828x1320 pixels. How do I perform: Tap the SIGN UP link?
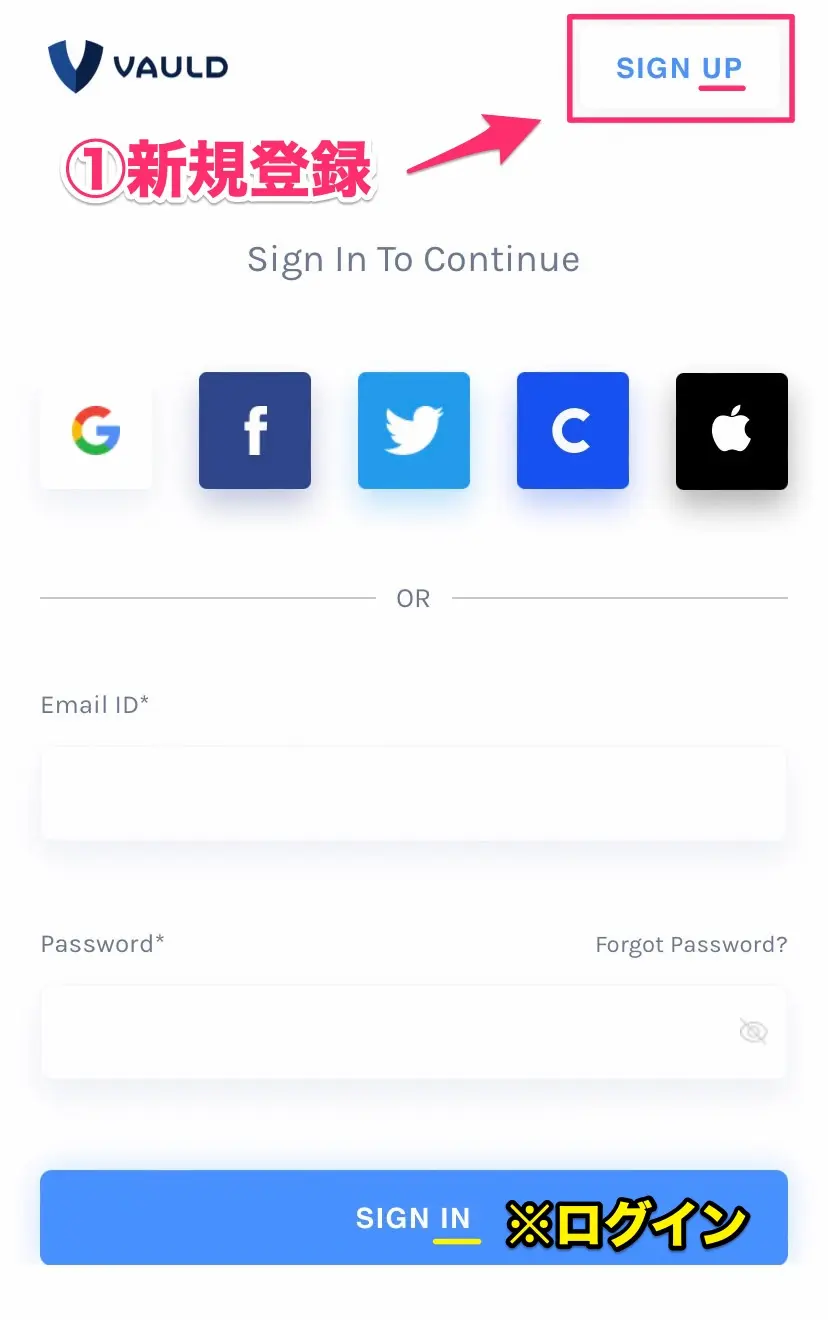tap(679, 68)
